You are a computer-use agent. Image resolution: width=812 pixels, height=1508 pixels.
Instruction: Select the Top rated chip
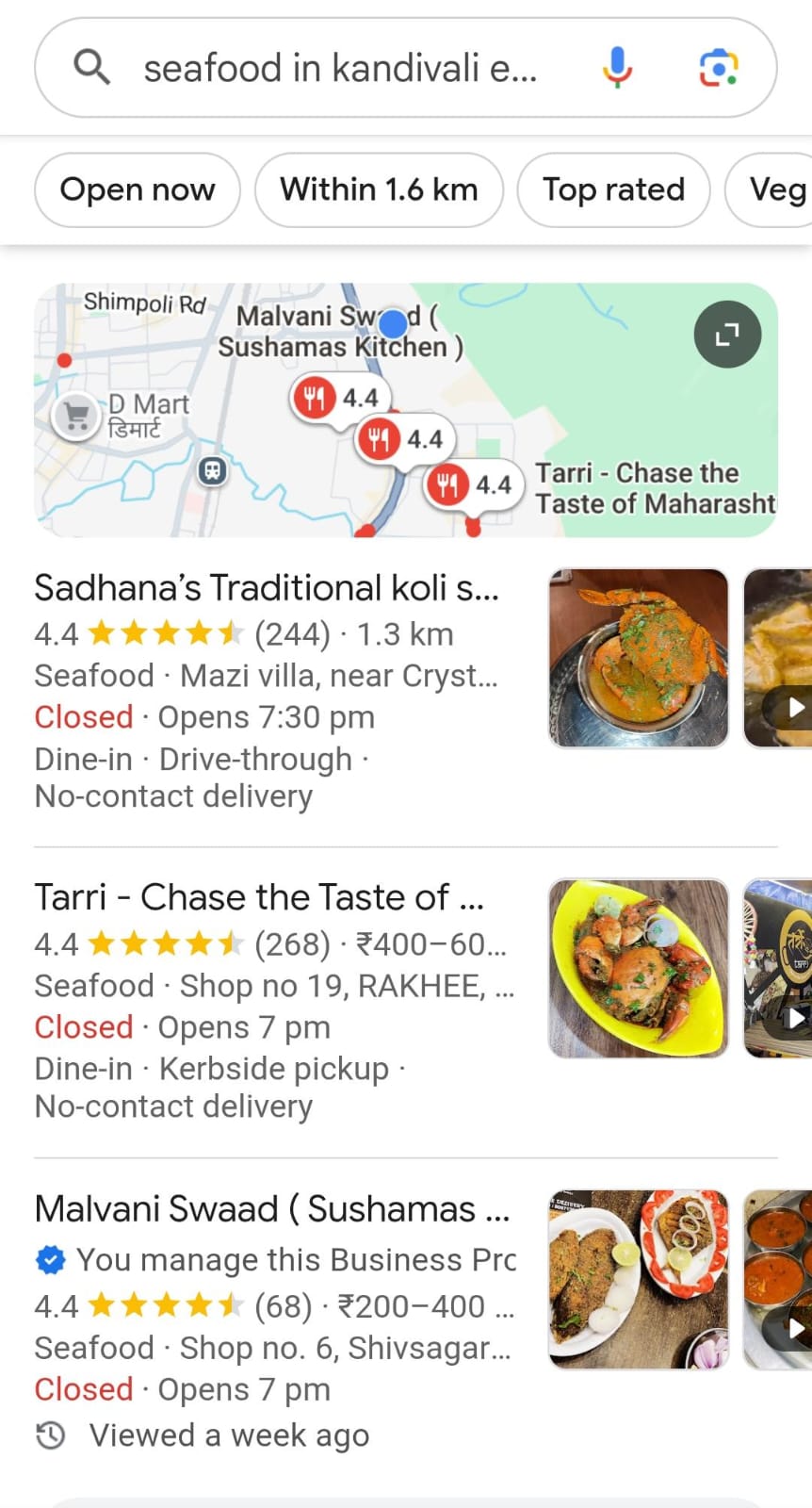click(613, 189)
